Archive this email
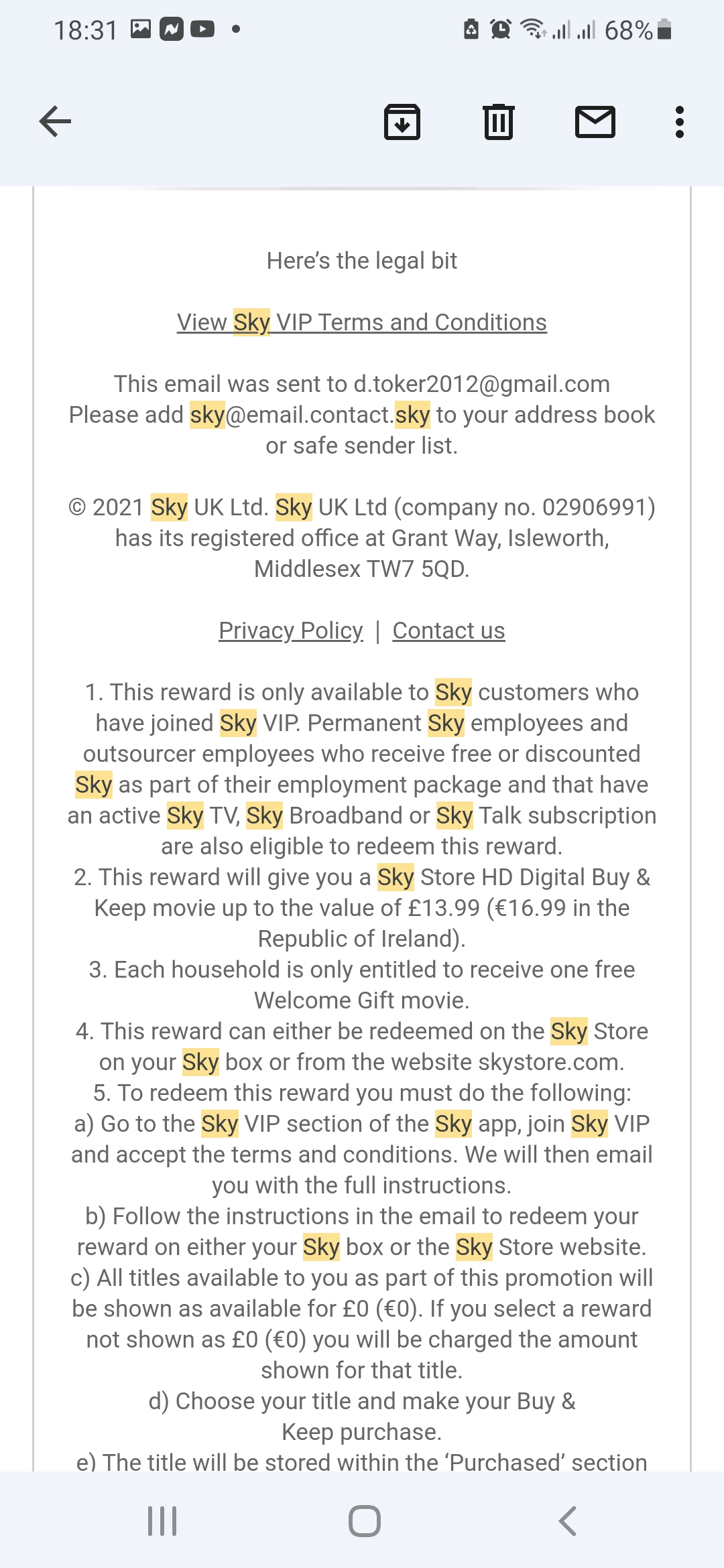The image size is (724, 1568). (402, 122)
